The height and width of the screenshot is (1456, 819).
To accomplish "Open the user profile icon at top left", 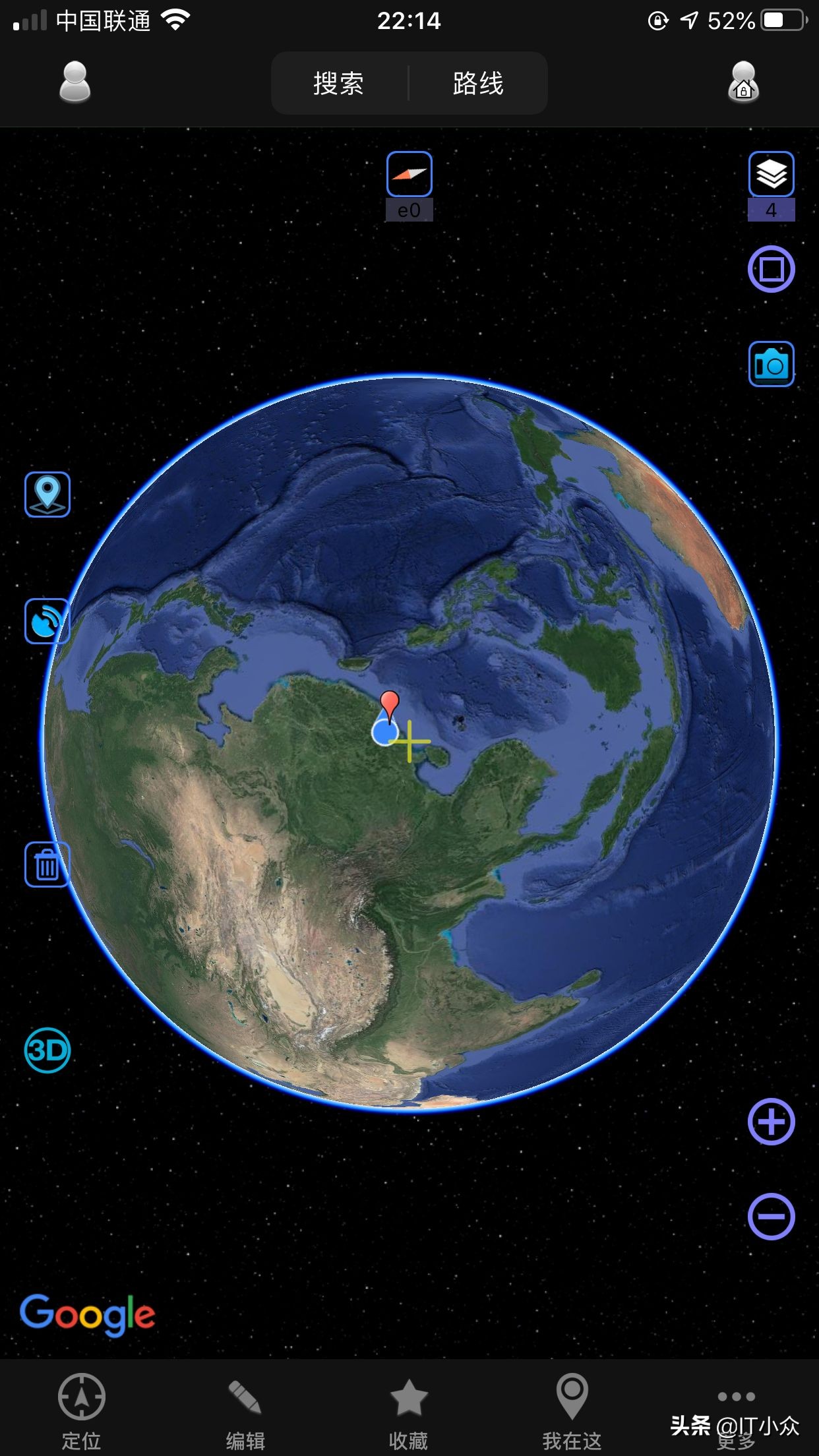I will [75, 82].
